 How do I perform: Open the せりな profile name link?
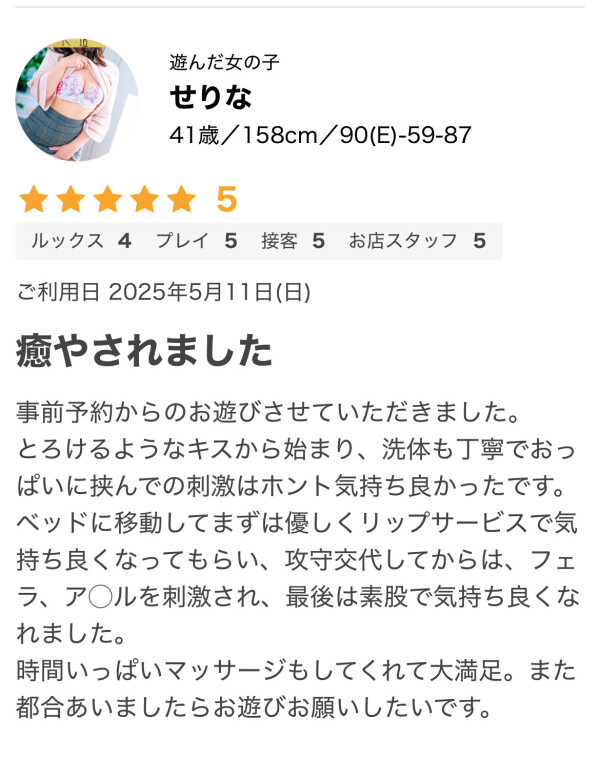211,97
